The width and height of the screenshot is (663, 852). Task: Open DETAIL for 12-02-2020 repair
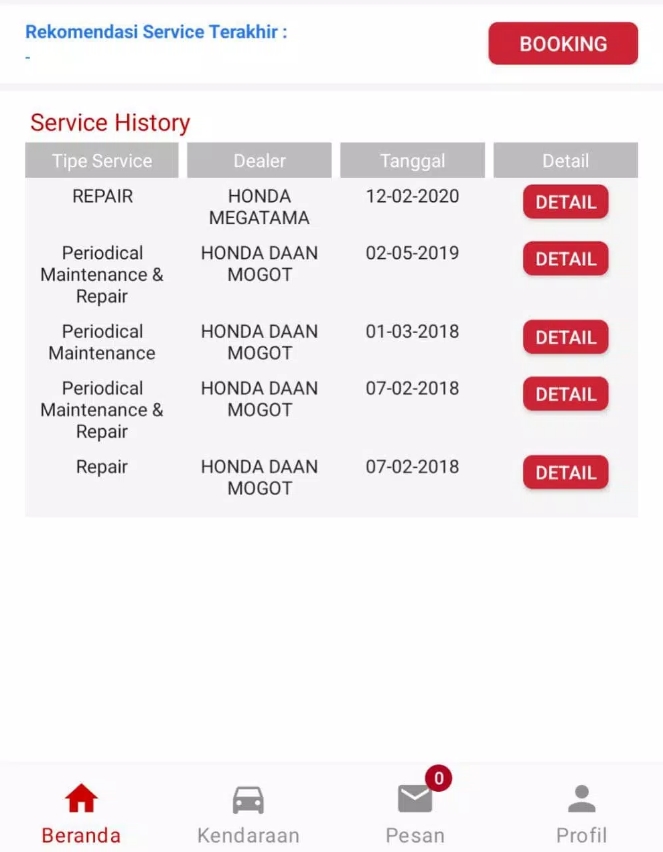point(565,202)
